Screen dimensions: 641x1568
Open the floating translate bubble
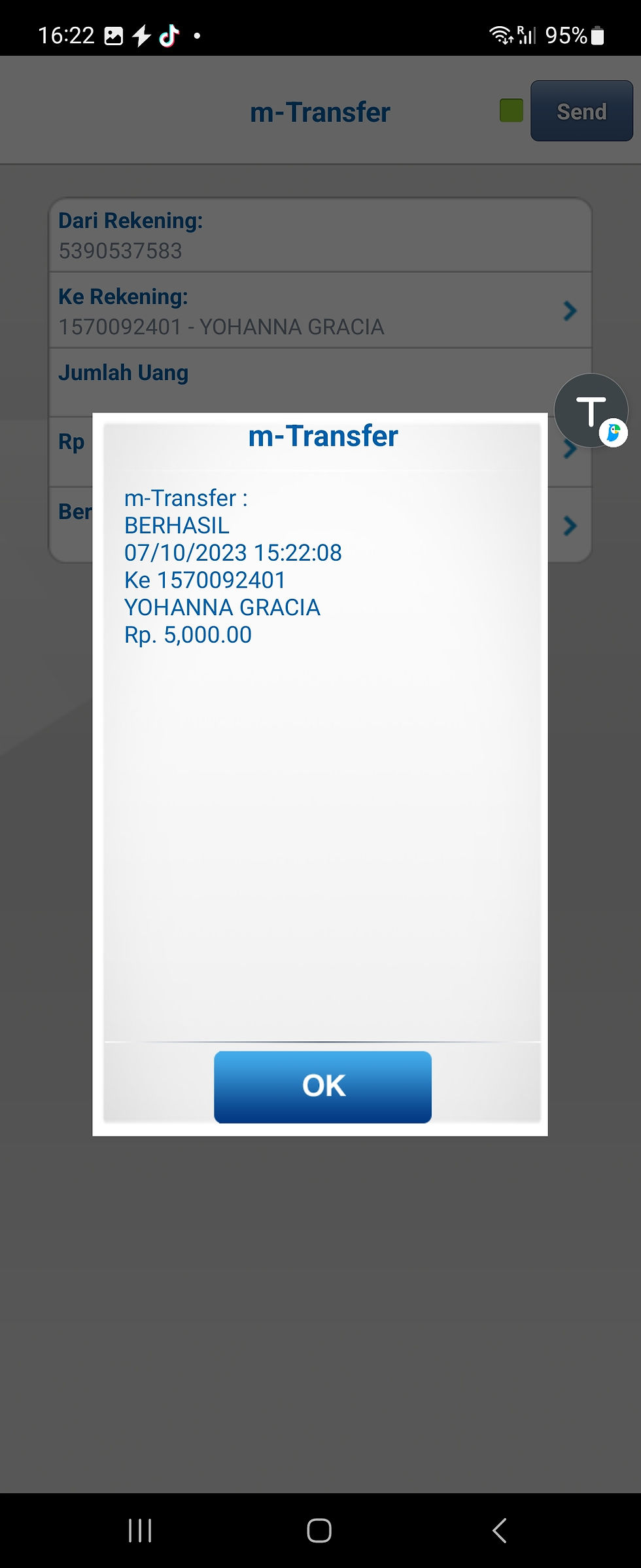click(591, 411)
